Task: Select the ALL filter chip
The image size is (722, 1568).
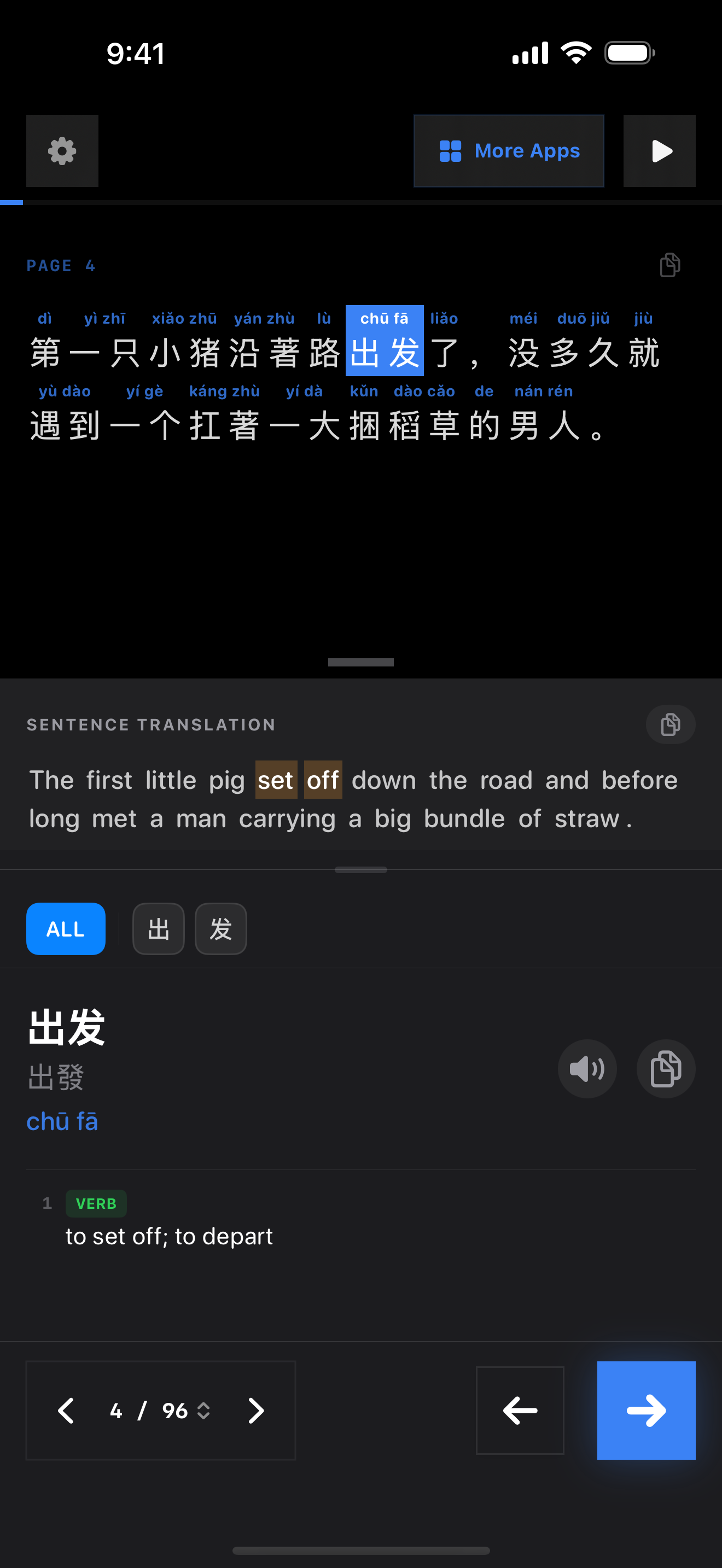Action: point(66,929)
